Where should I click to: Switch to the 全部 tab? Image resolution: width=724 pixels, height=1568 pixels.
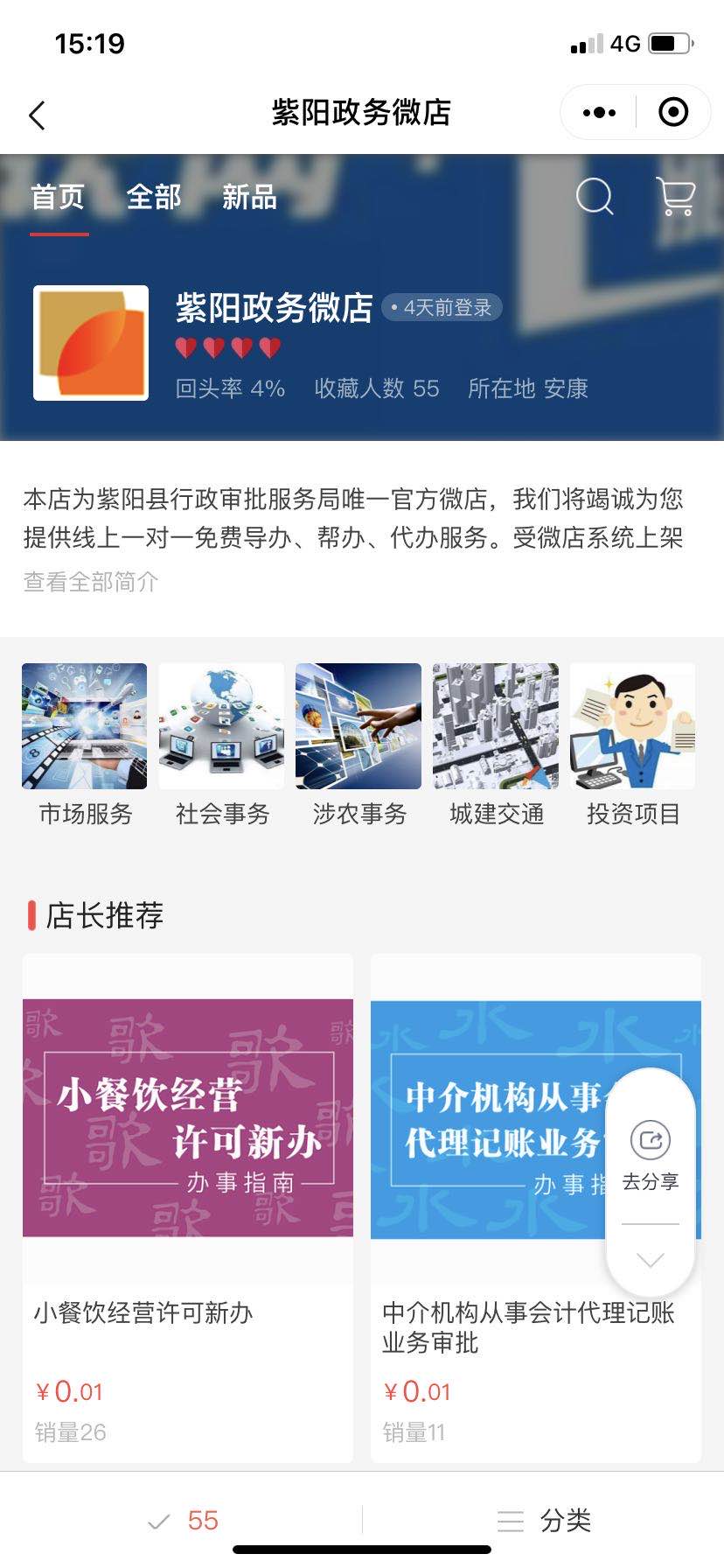click(154, 197)
